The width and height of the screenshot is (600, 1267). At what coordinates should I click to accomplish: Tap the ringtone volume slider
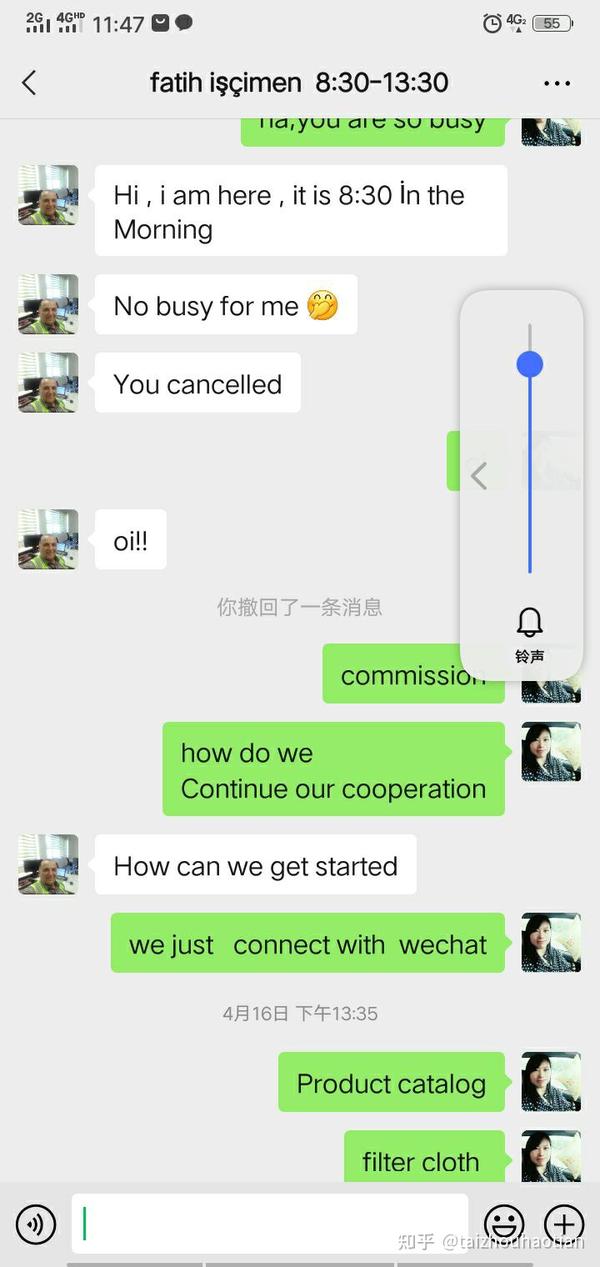pos(530,448)
